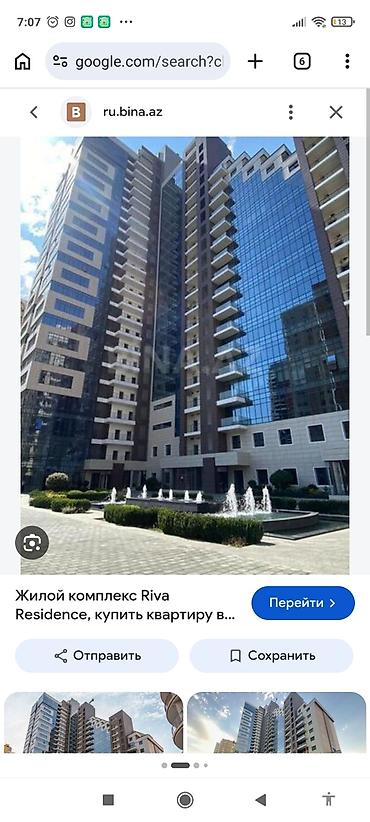The image size is (370, 822).
Task: Tap the google.com address bar
Action: point(138,62)
